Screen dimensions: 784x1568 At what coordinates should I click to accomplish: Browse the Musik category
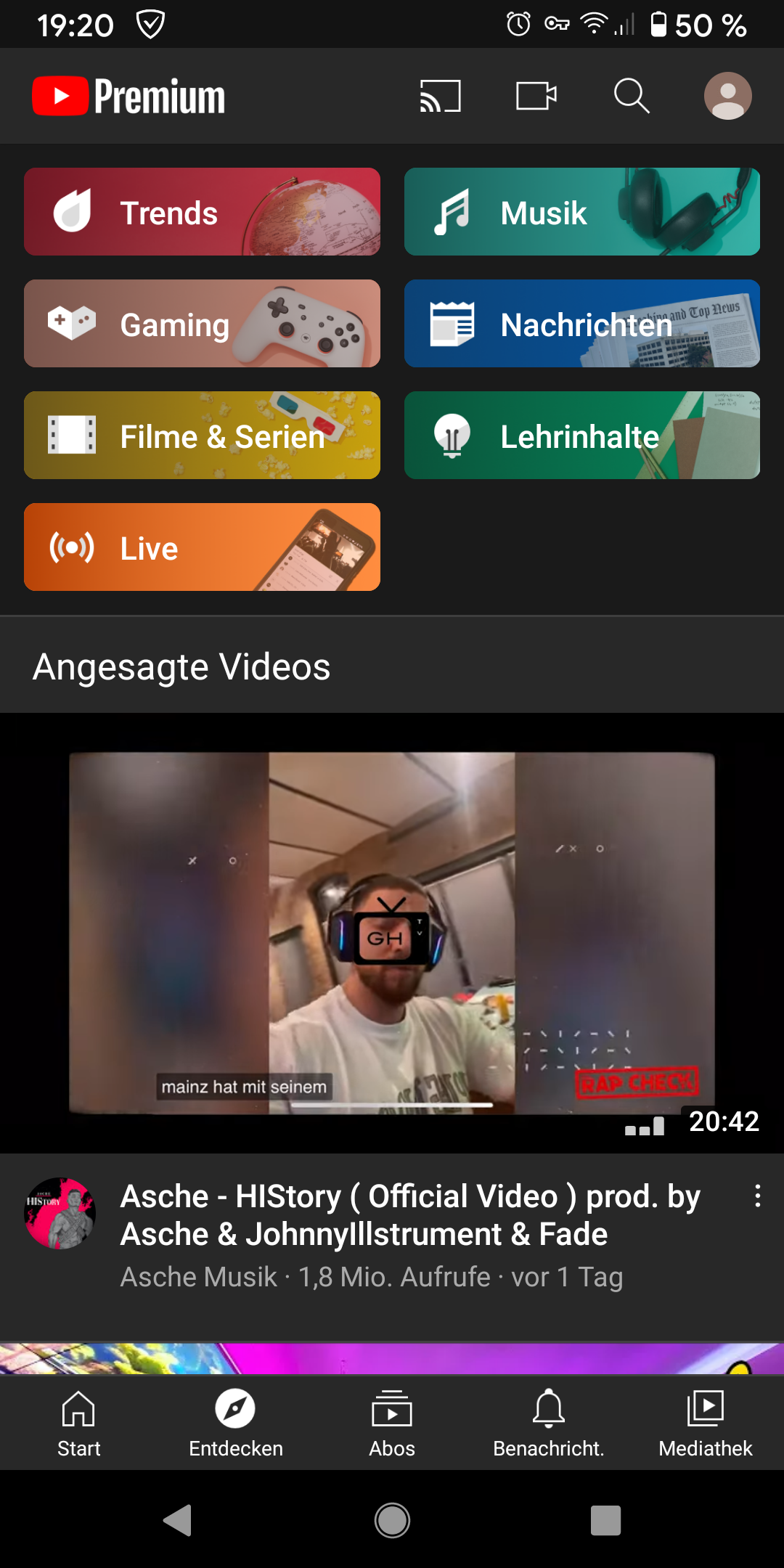[x=581, y=212]
